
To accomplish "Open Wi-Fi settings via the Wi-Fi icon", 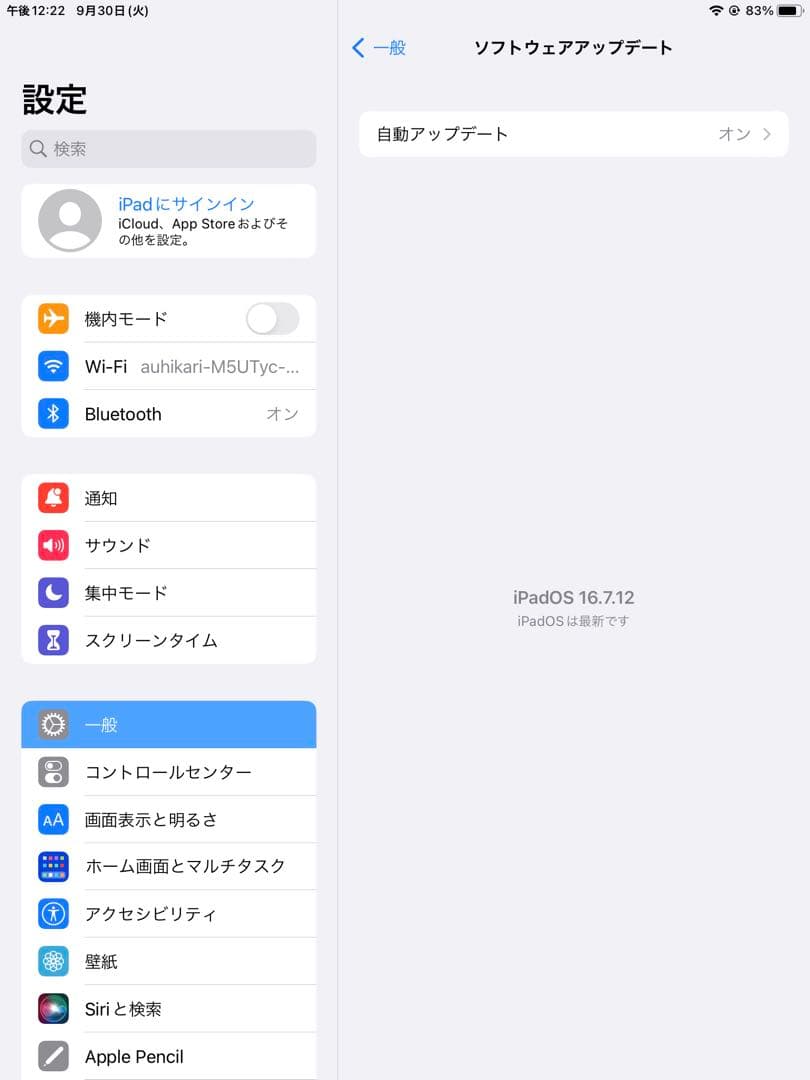I will coord(53,366).
